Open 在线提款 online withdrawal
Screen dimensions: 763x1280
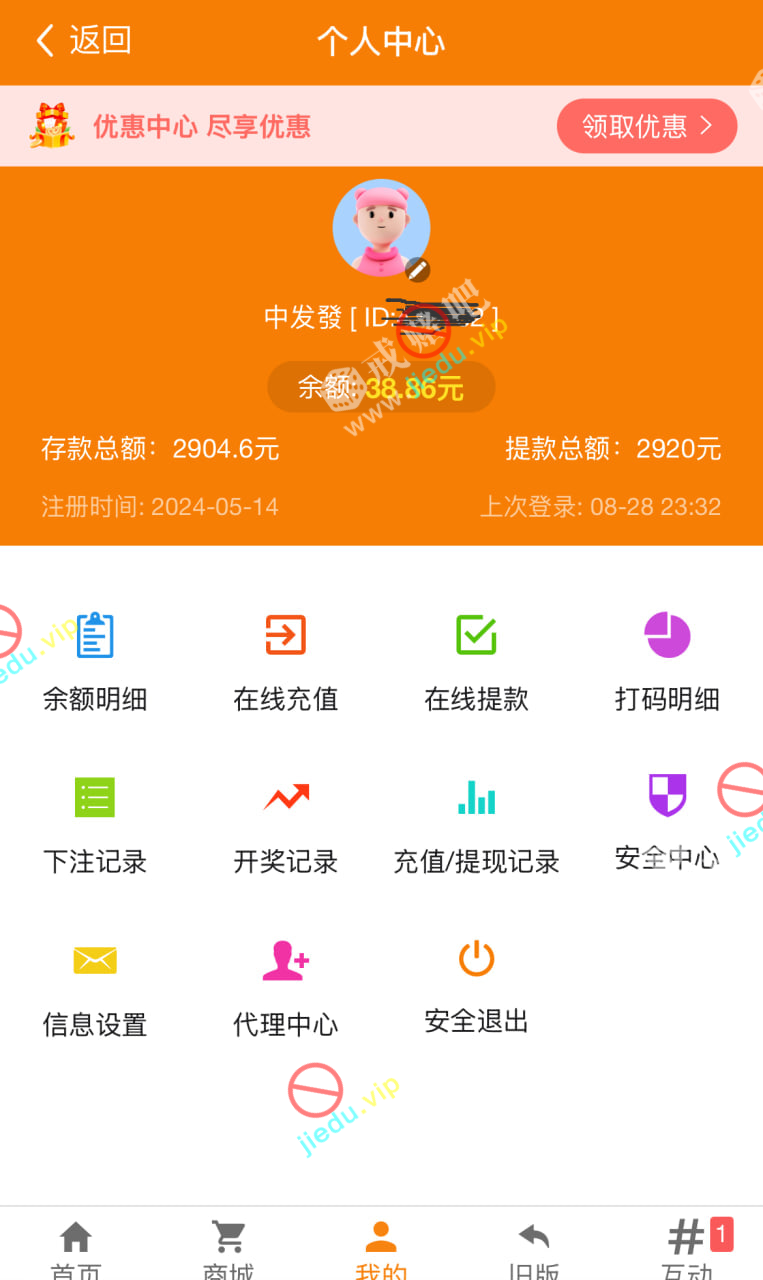point(476,661)
